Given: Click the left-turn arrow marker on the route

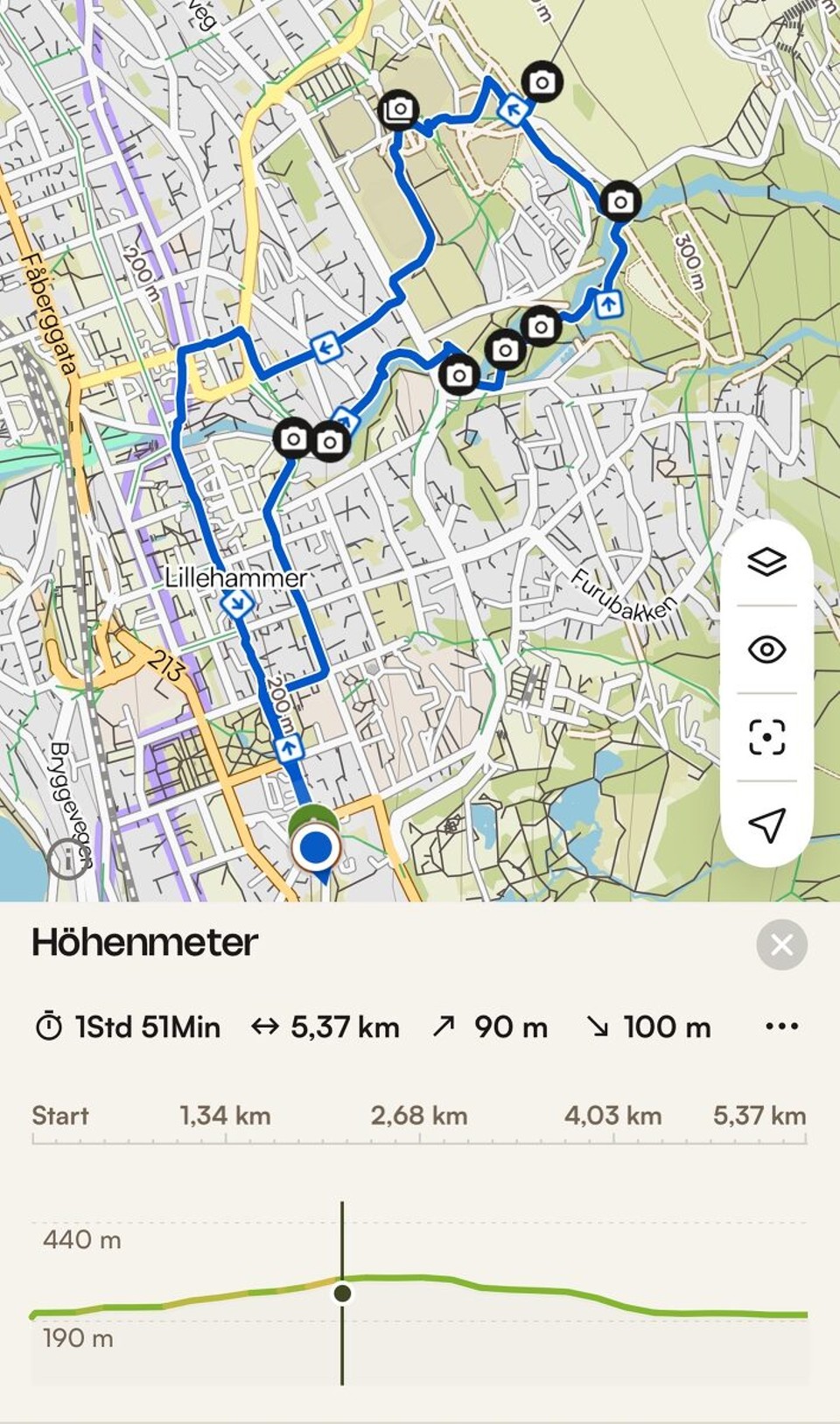Looking at the screenshot, I should point(325,347).
